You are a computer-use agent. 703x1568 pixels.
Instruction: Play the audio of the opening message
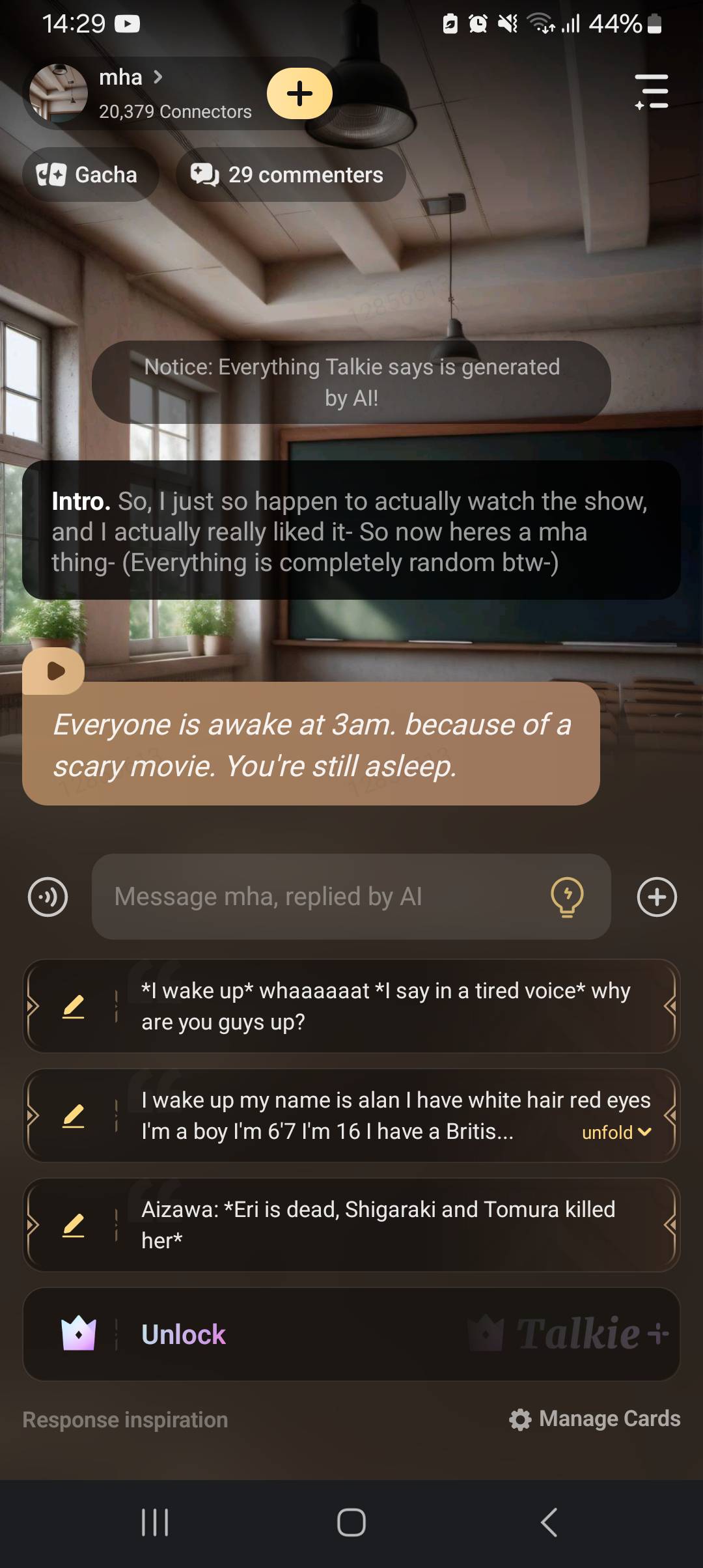(55, 671)
